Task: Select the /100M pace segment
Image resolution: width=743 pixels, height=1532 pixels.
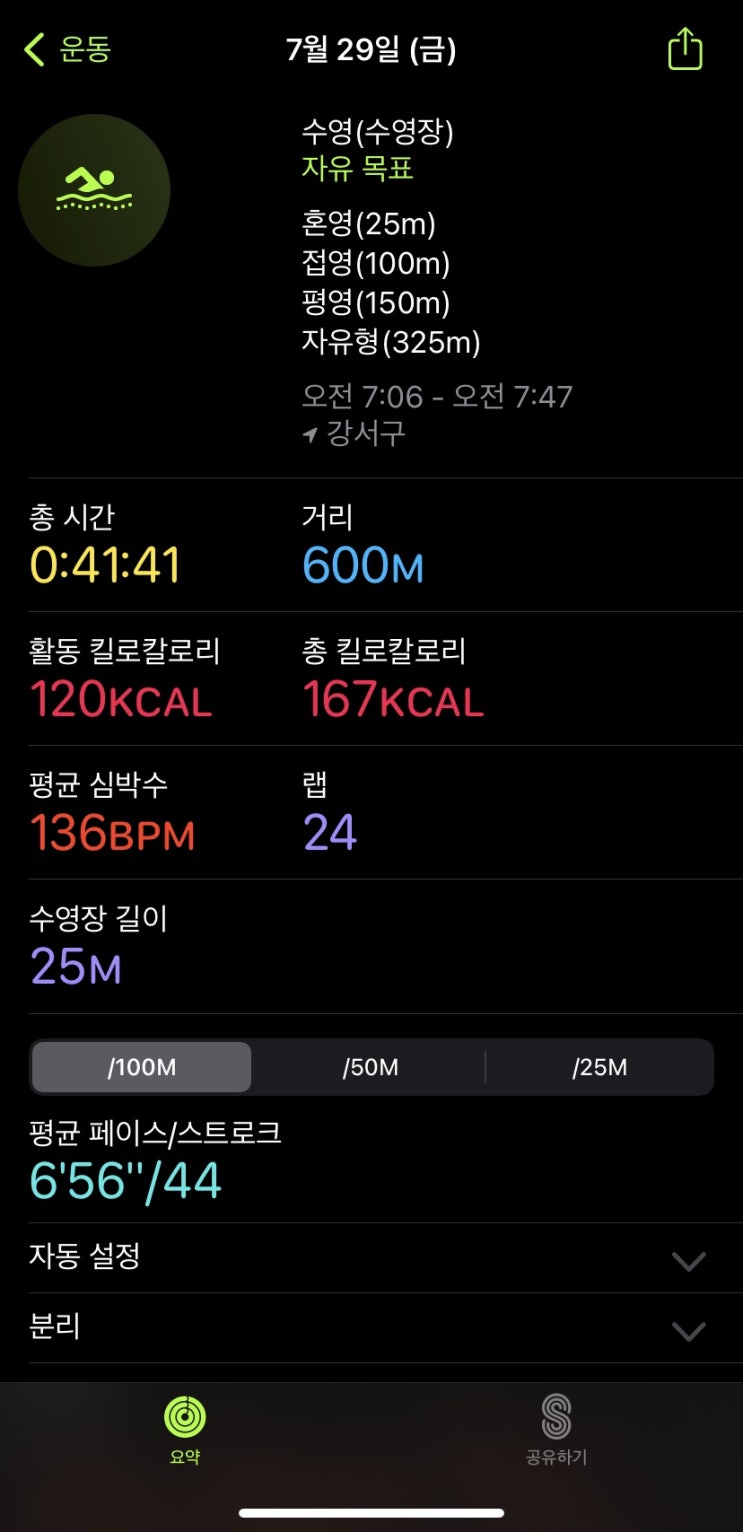Action: [x=141, y=1067]
